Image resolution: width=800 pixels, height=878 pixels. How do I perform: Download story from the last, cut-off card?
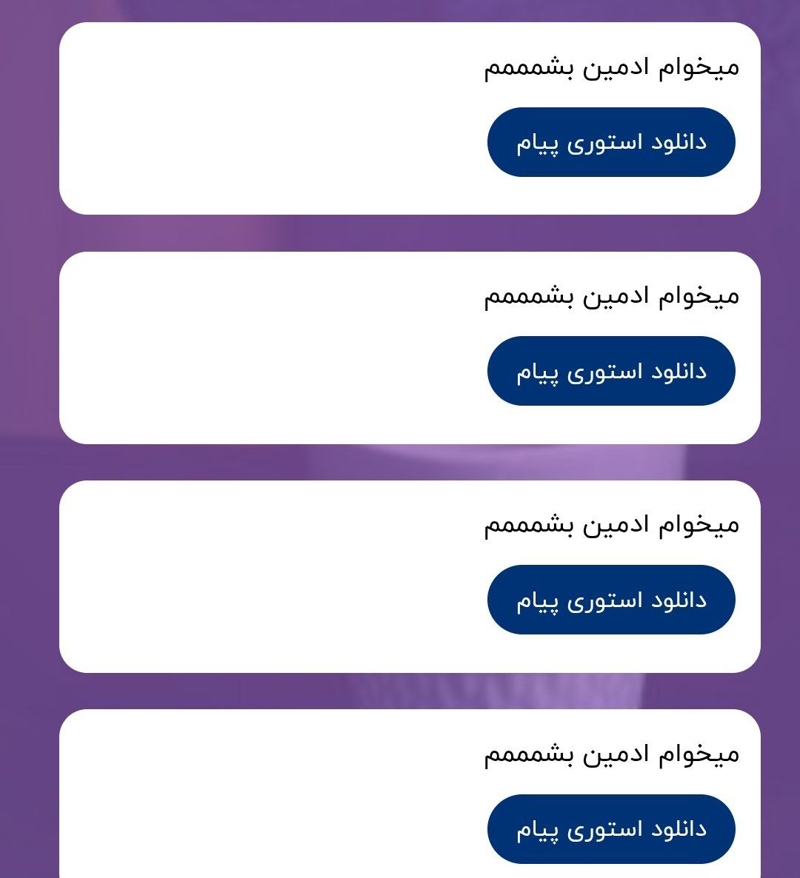611,829
